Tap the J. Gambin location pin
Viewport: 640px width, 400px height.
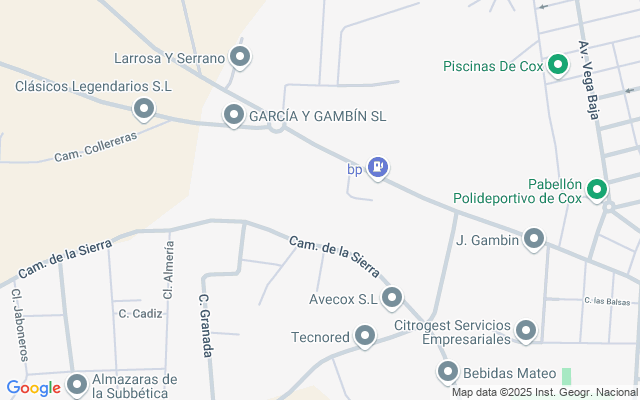pyautogui.click(x=534, y=238)
